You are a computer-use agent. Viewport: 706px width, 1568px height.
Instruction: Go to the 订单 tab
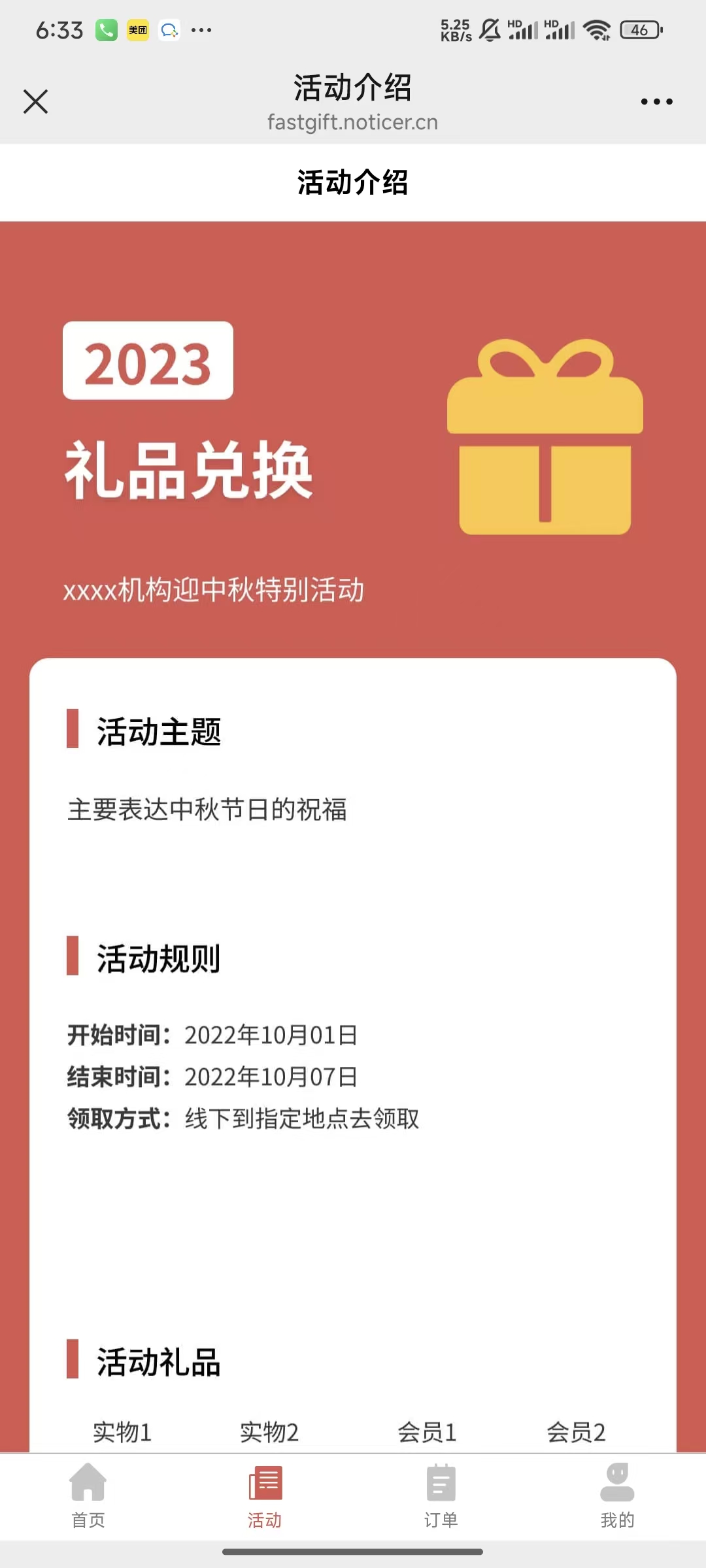click(x=441, y=1495)
